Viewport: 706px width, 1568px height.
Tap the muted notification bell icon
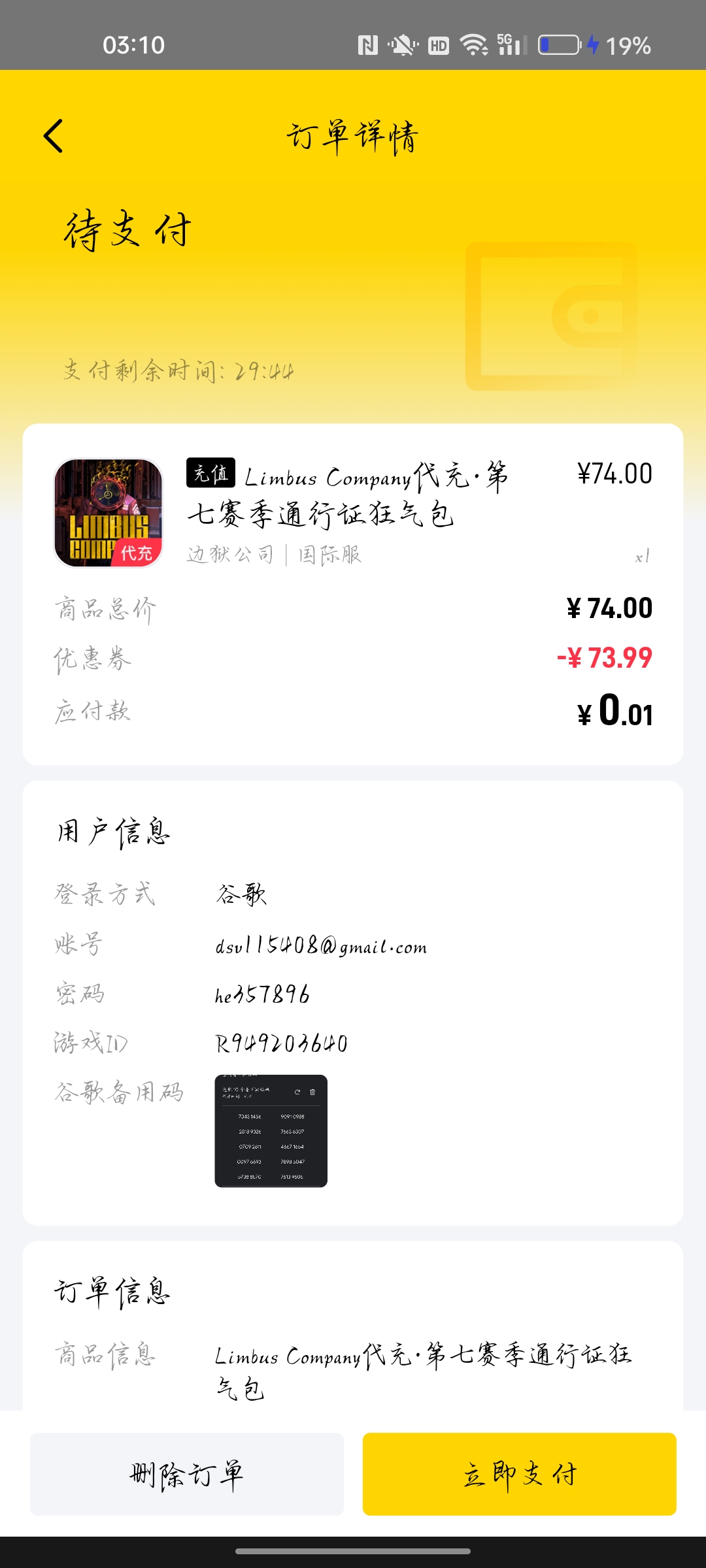(x=401, y=45)
